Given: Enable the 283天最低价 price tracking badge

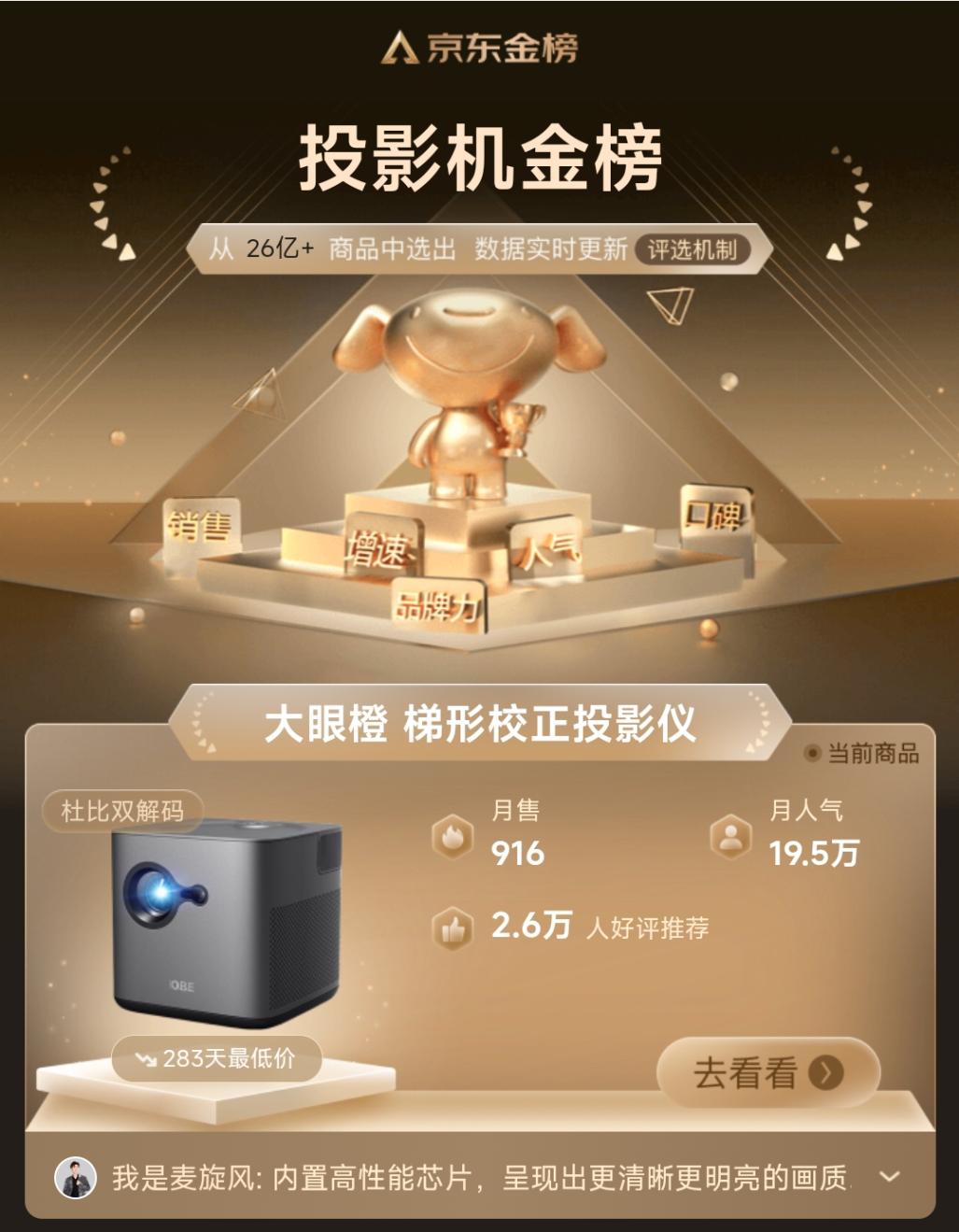Looking at the screenshot, I should click(218, 1060).
